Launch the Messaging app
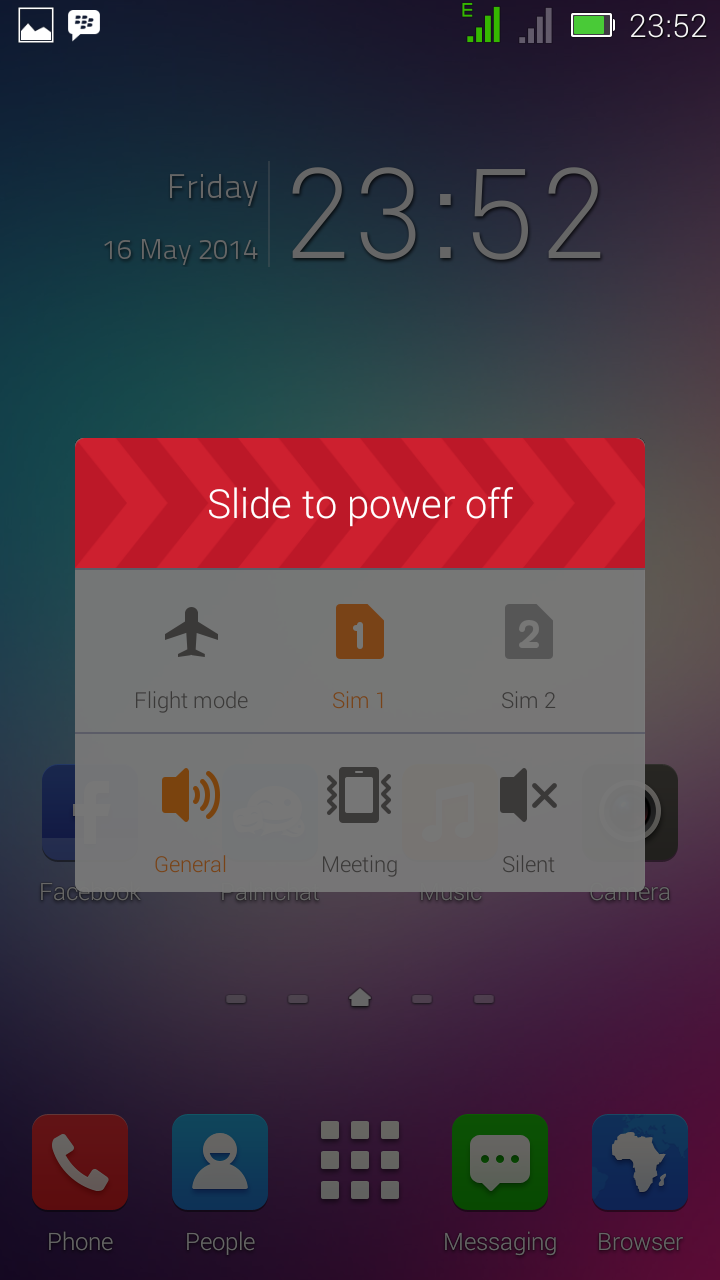The width and height of the screenshot is (720, 1280). [500, 1162]
